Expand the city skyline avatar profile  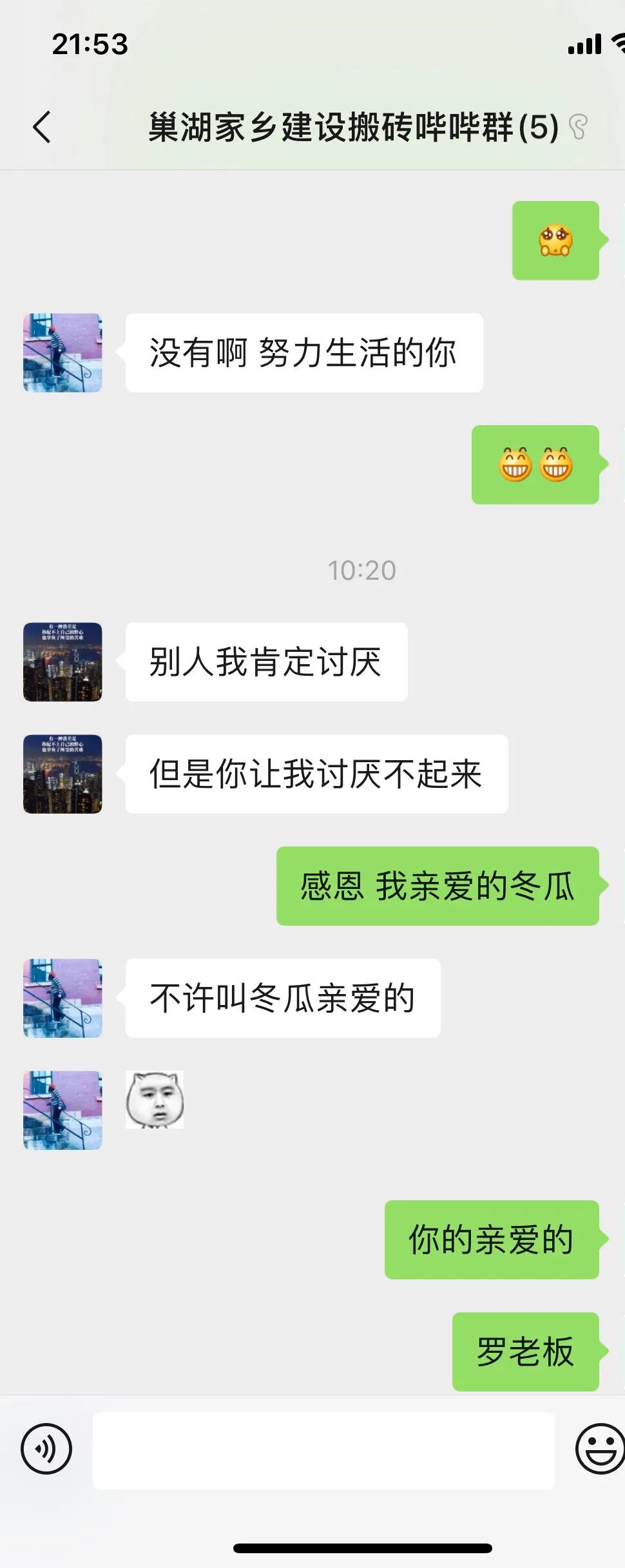(62, 660)
